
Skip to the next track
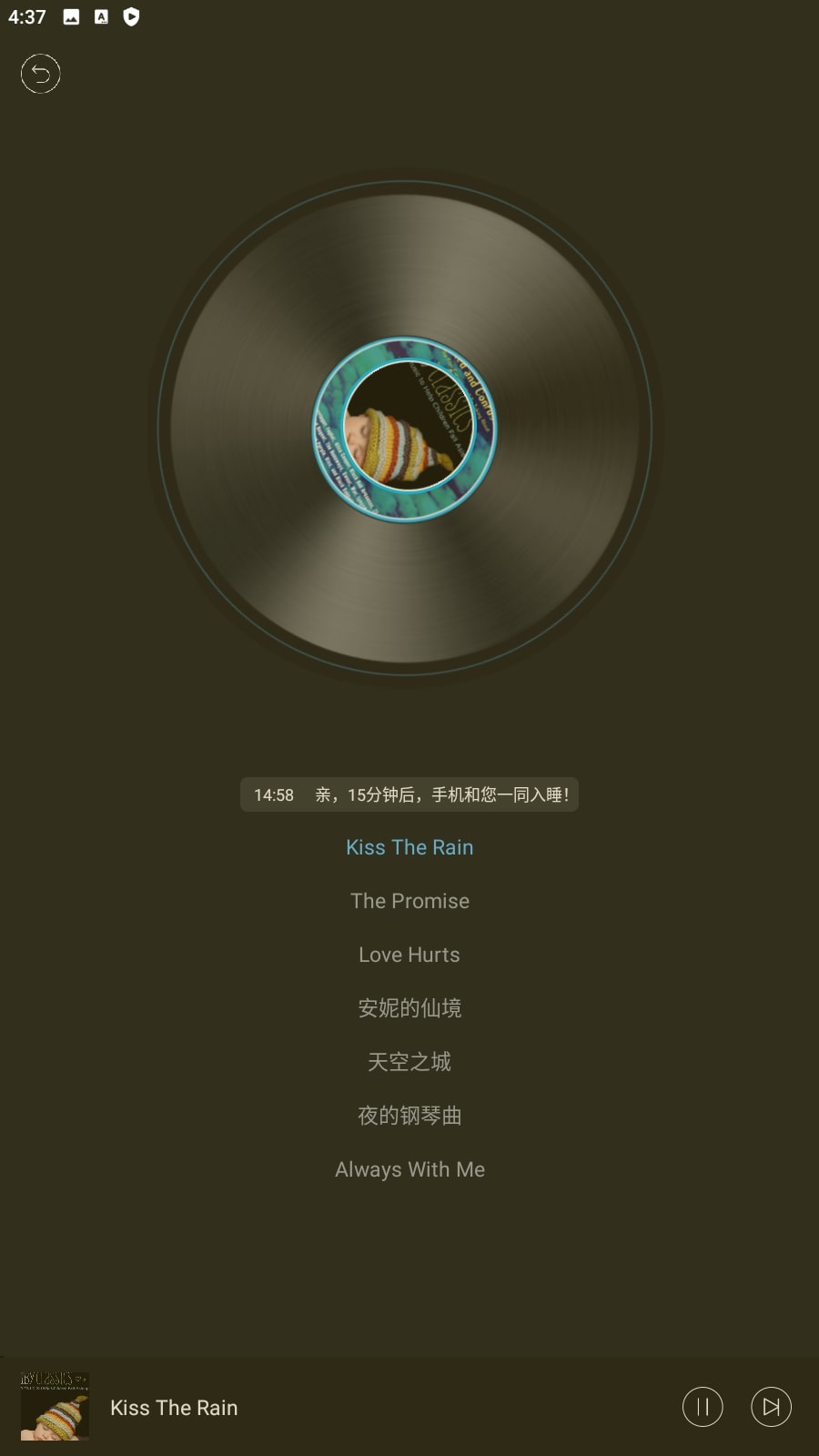tap(771, 1407)
